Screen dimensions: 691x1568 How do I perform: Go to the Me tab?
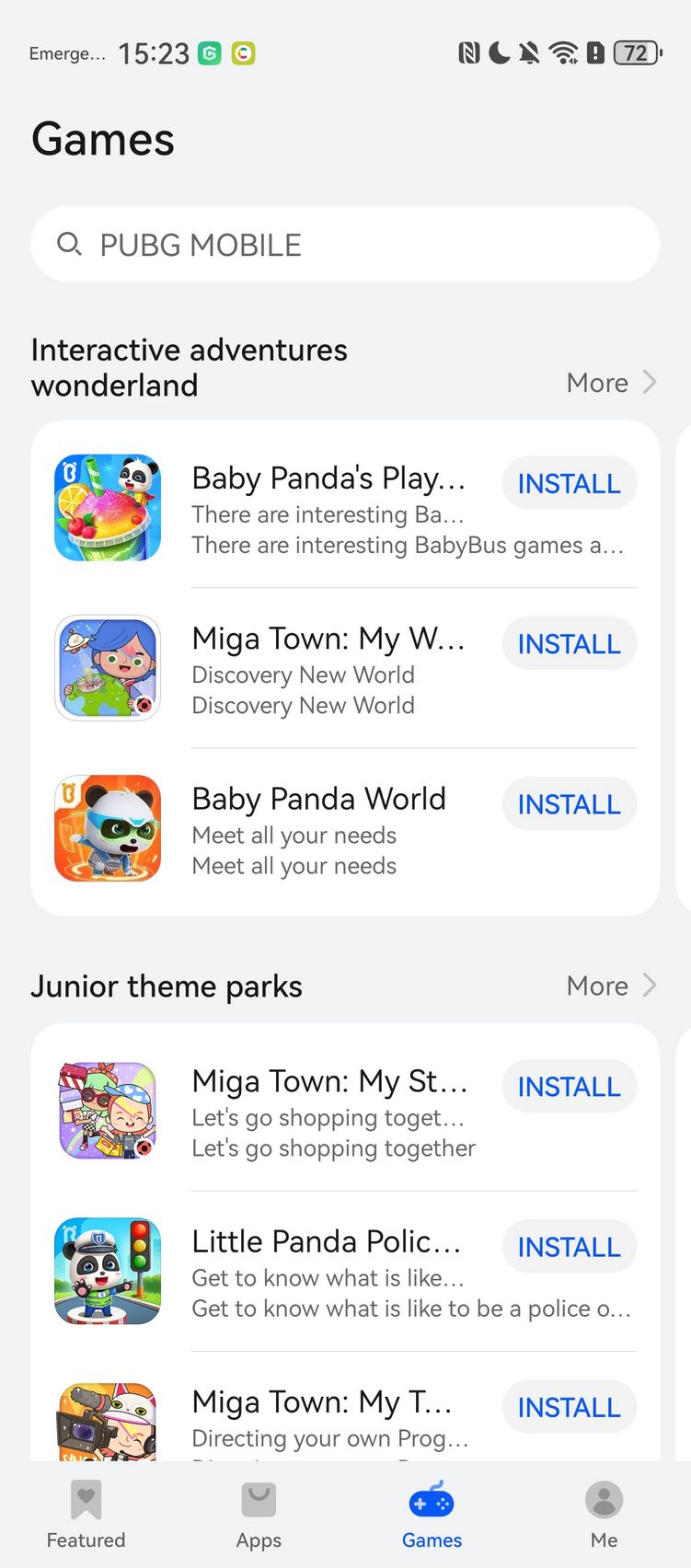coord(605,1515)
